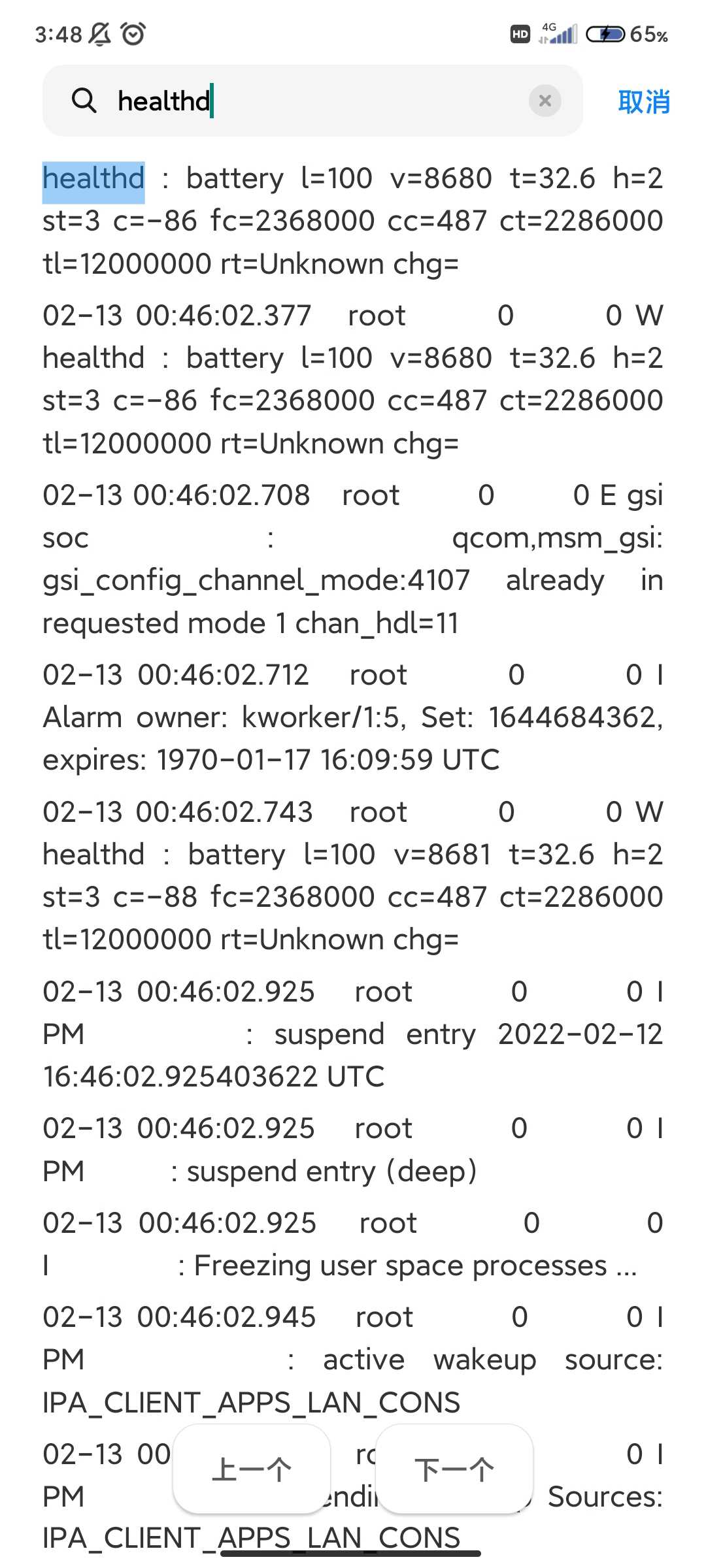The image size is (706, 1568).
Task: Clear the search text with the X icon
Action: pyautogui.click(x=545, y=101)
